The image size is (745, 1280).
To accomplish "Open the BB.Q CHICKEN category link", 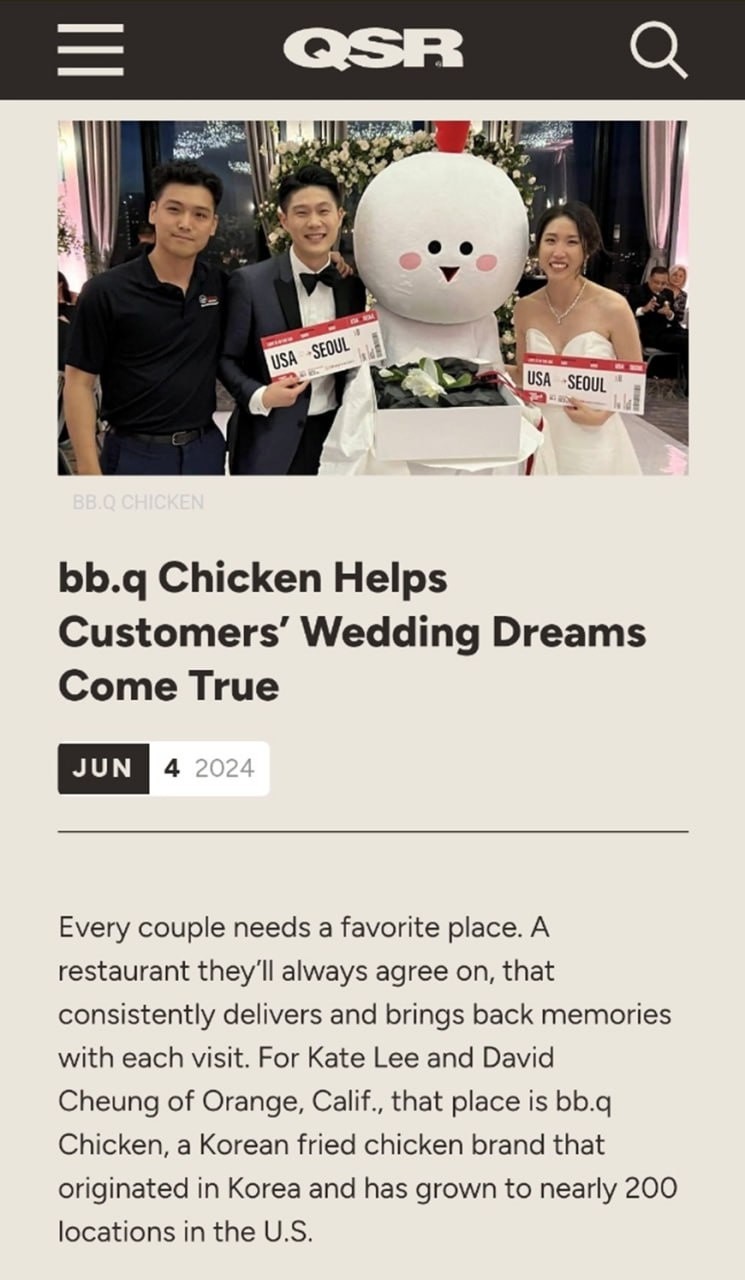I will pyautogui.click(x=138, y=503).
